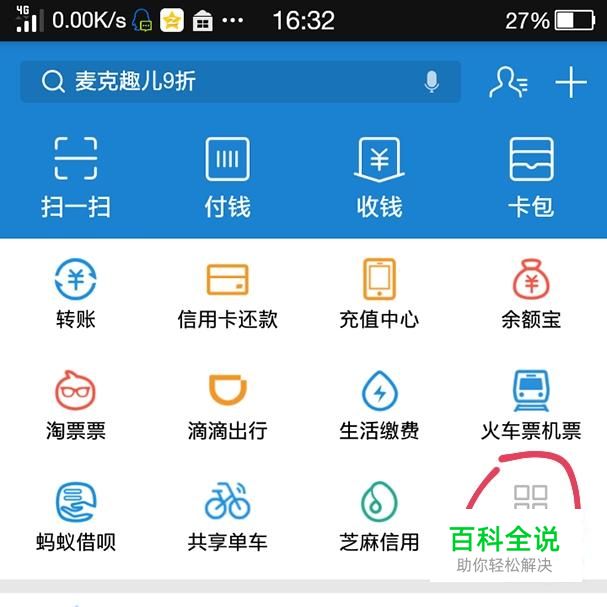Open 淘票票 movie tickets
Image resolution: width=607 pixels, height=607 pixels.
(76, 404)
